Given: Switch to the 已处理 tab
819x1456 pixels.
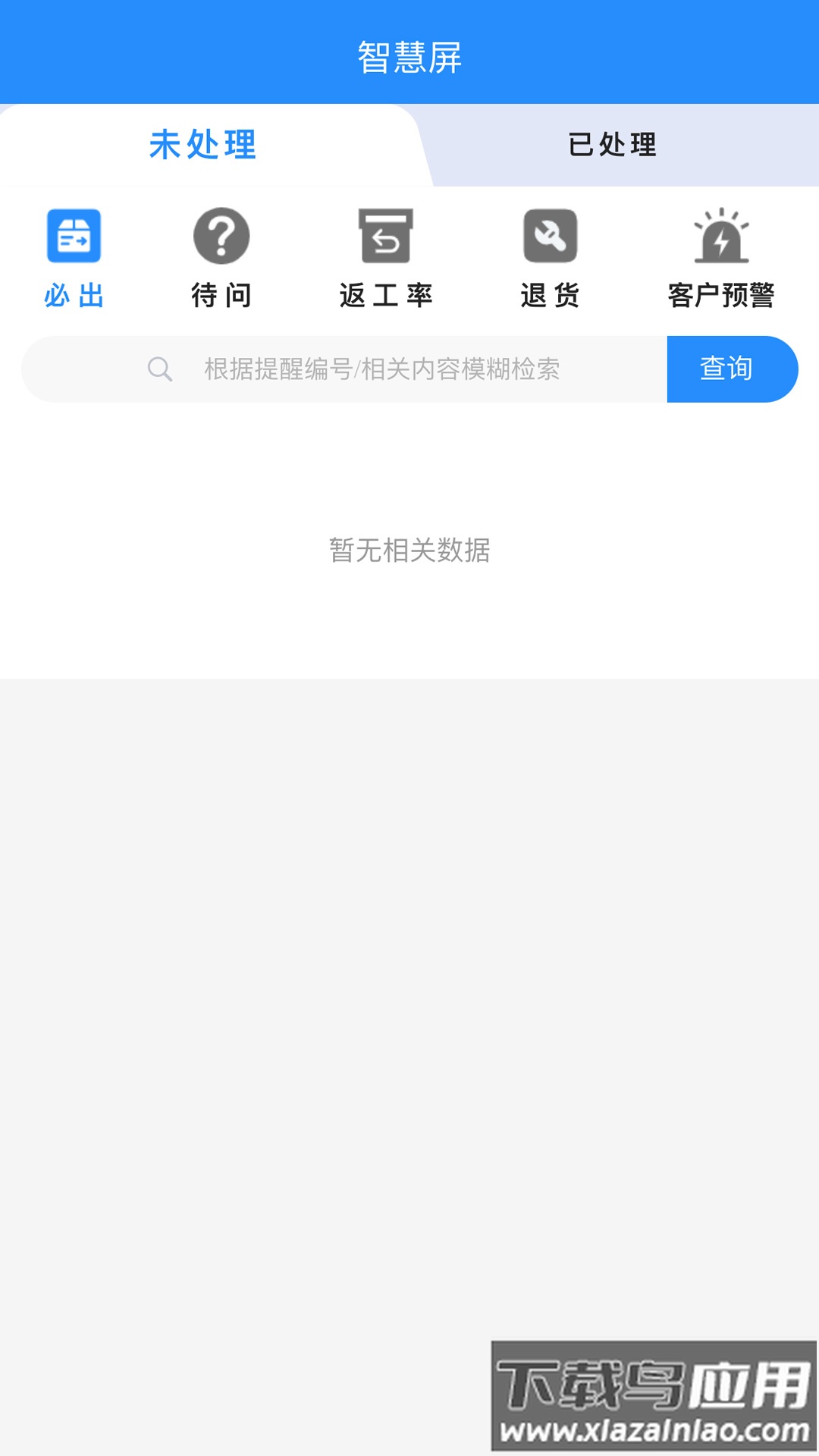Looking at the screenshot, I should [x=613, y=145].
